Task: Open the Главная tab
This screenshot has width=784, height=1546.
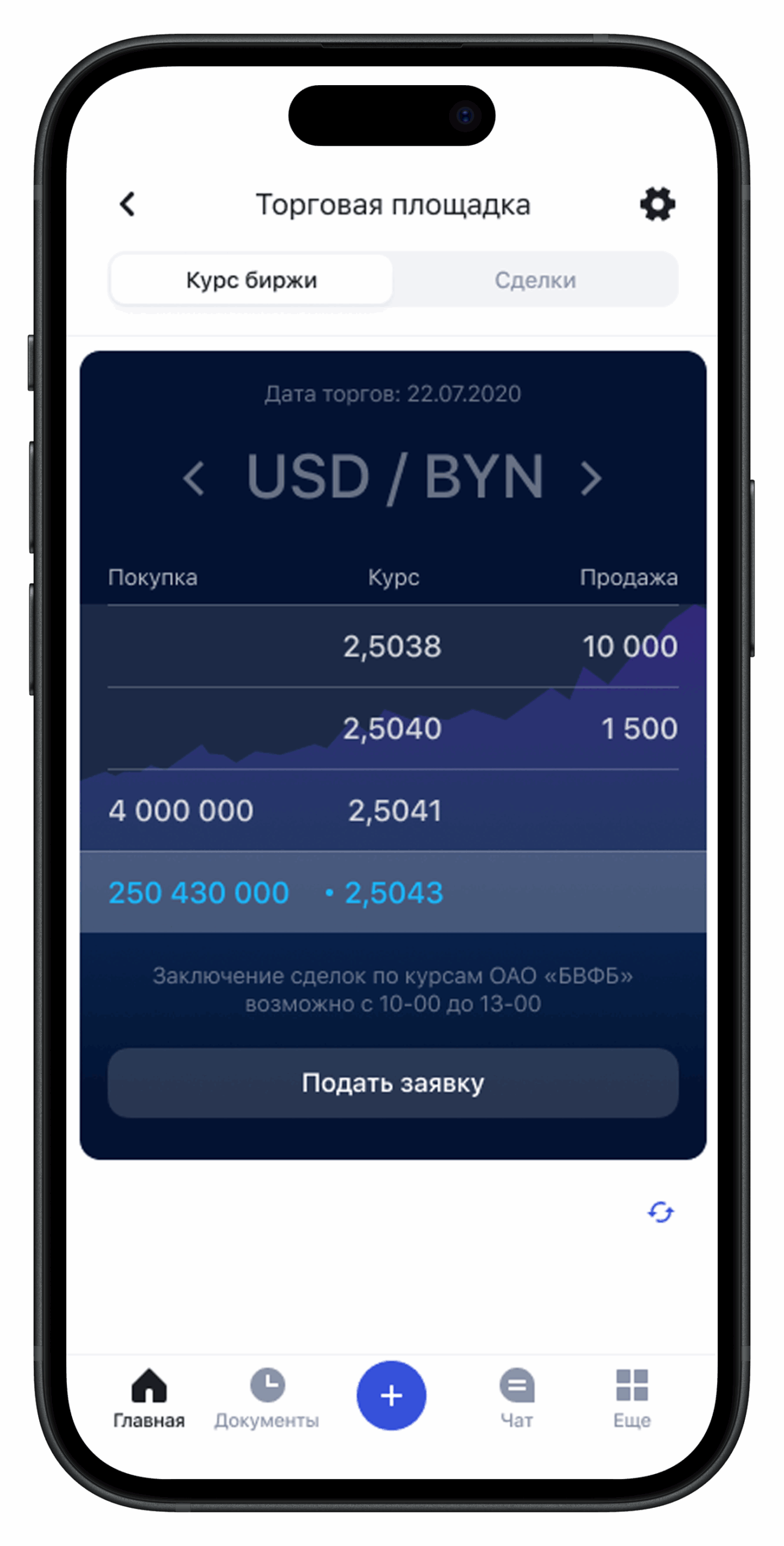Action: pos(149,1397)
